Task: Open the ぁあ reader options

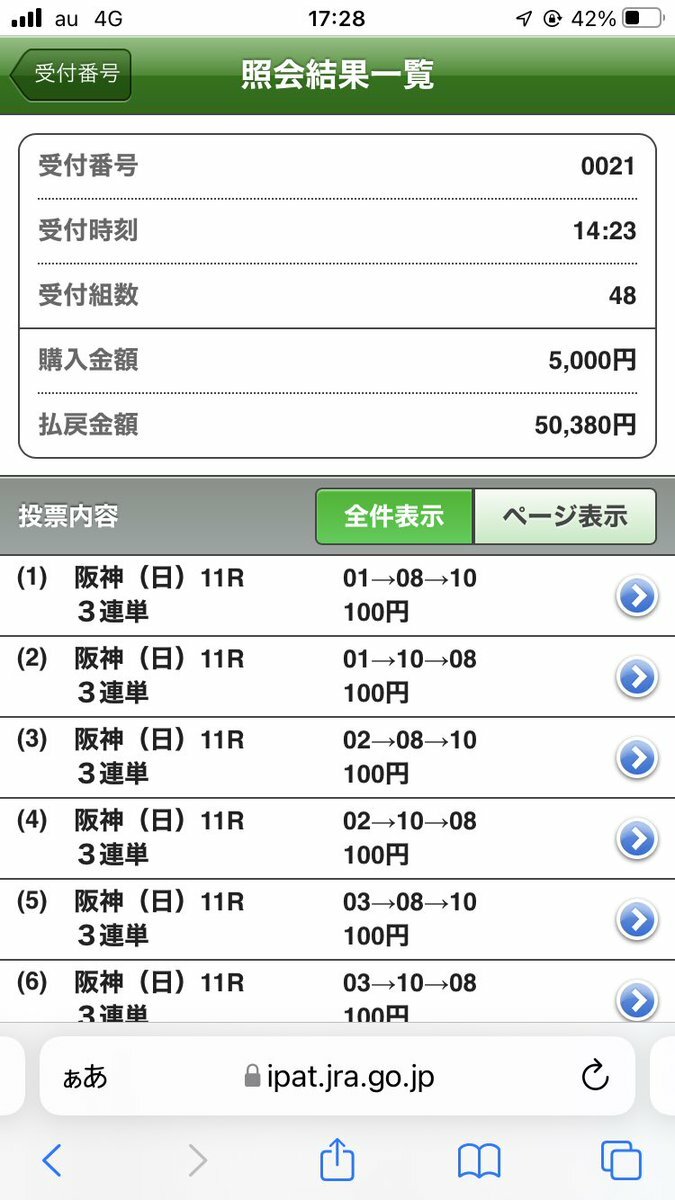Action: (85, 1077)
